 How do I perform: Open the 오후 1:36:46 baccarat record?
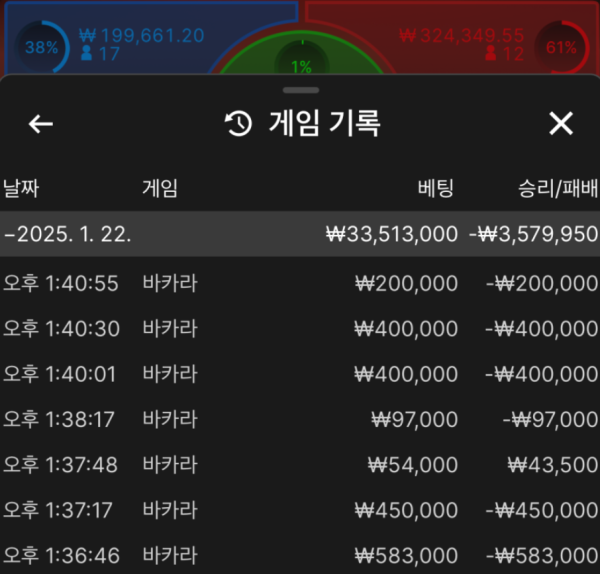(300, 555)
